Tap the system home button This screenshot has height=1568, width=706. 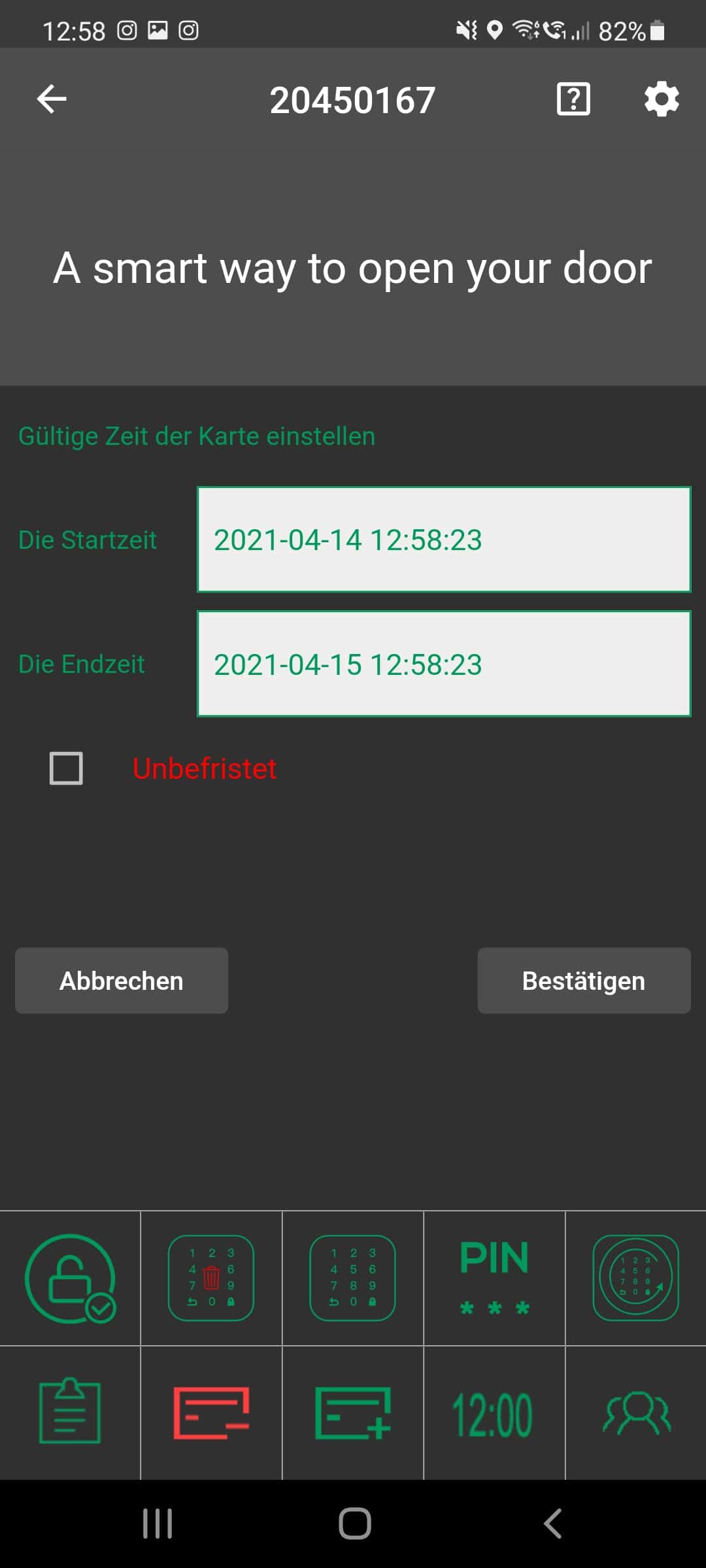click(354, 1524)
